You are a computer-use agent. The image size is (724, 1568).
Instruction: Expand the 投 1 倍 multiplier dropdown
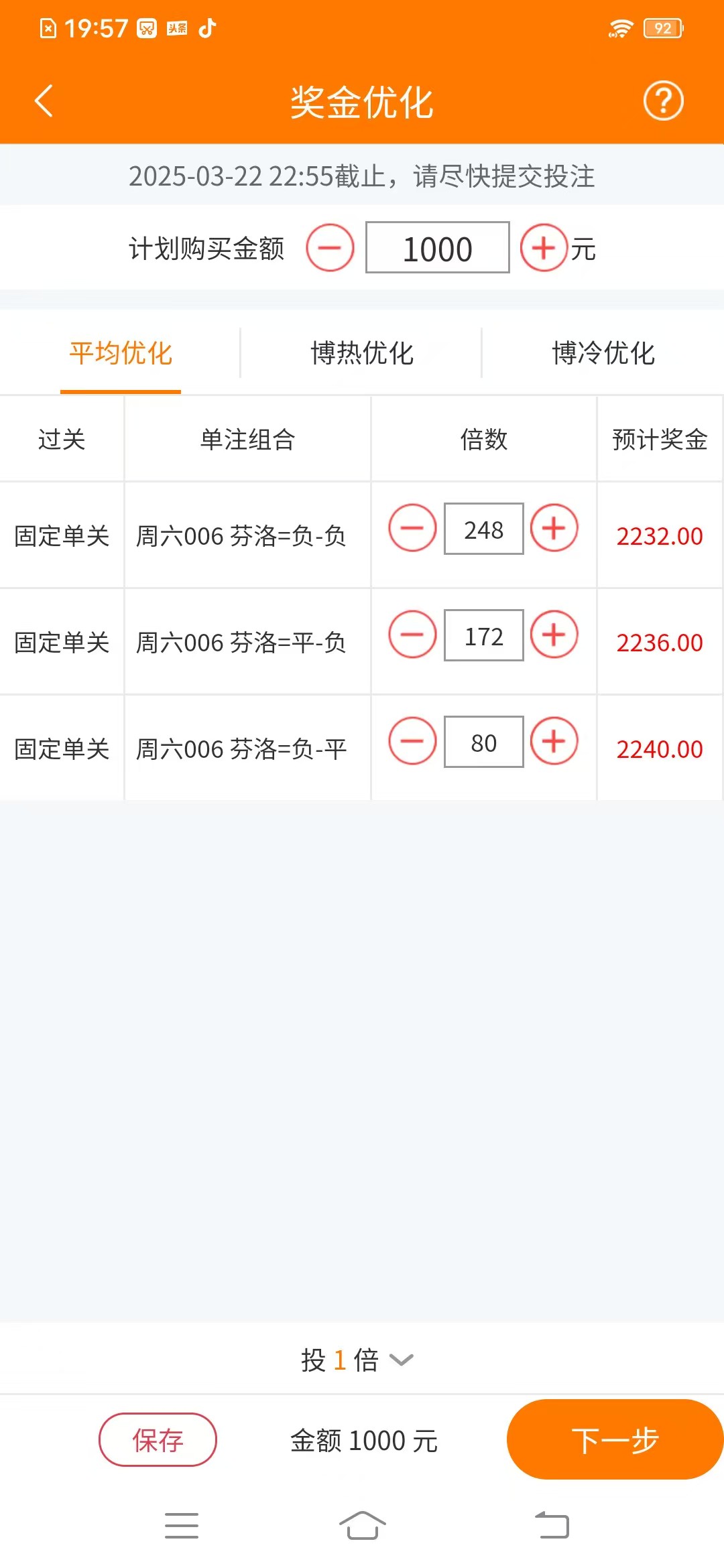(x=357, y=1360)
